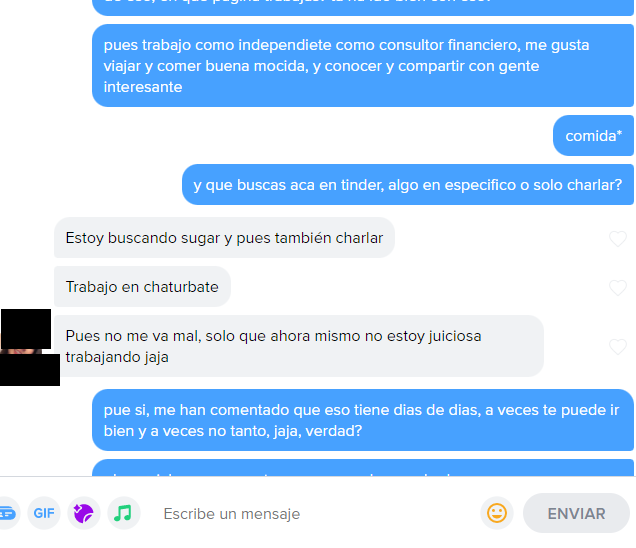Image resolution: width=636 pixels, height=548 pixels.
Task: Open the sticker picker icon
Action: coord(83,513)
